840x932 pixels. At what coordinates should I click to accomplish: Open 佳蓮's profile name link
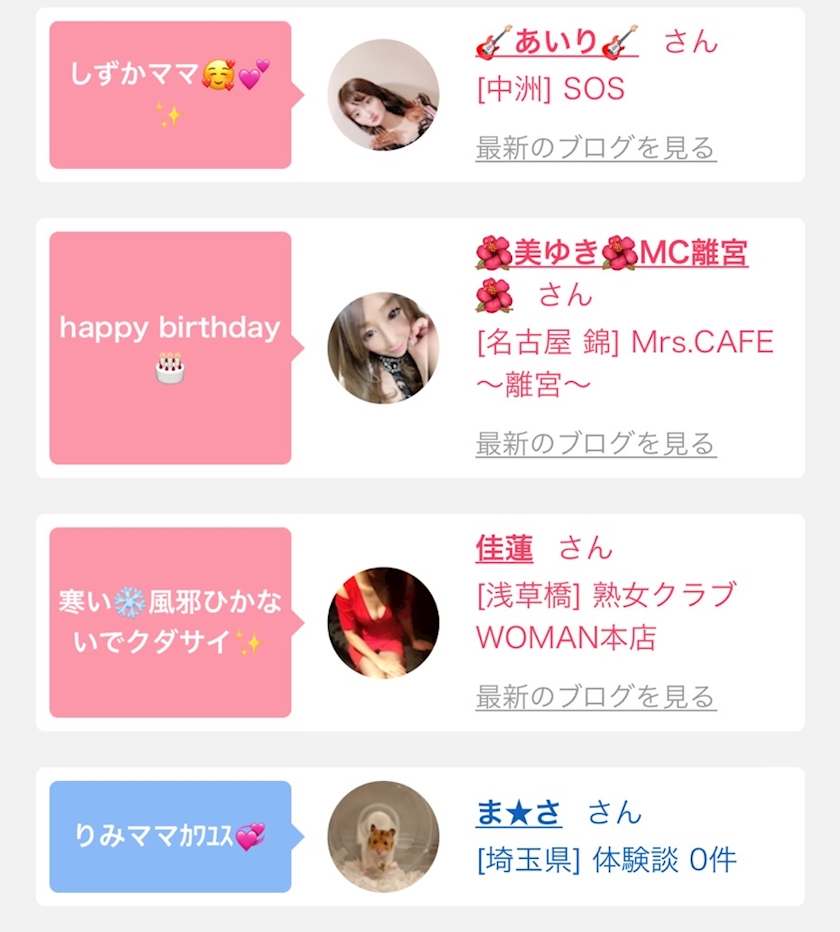[x=504, y=548]
